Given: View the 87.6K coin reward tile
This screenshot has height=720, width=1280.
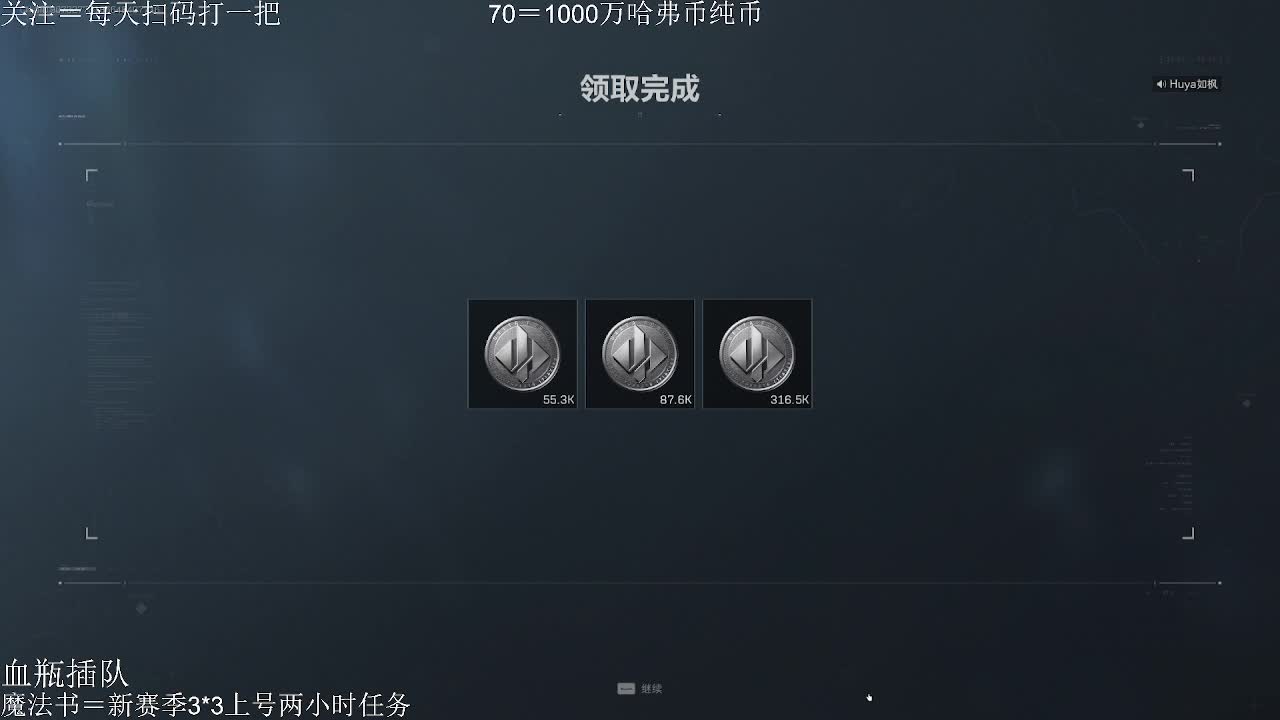Looking at the screenshot, I should click(640, 354).
